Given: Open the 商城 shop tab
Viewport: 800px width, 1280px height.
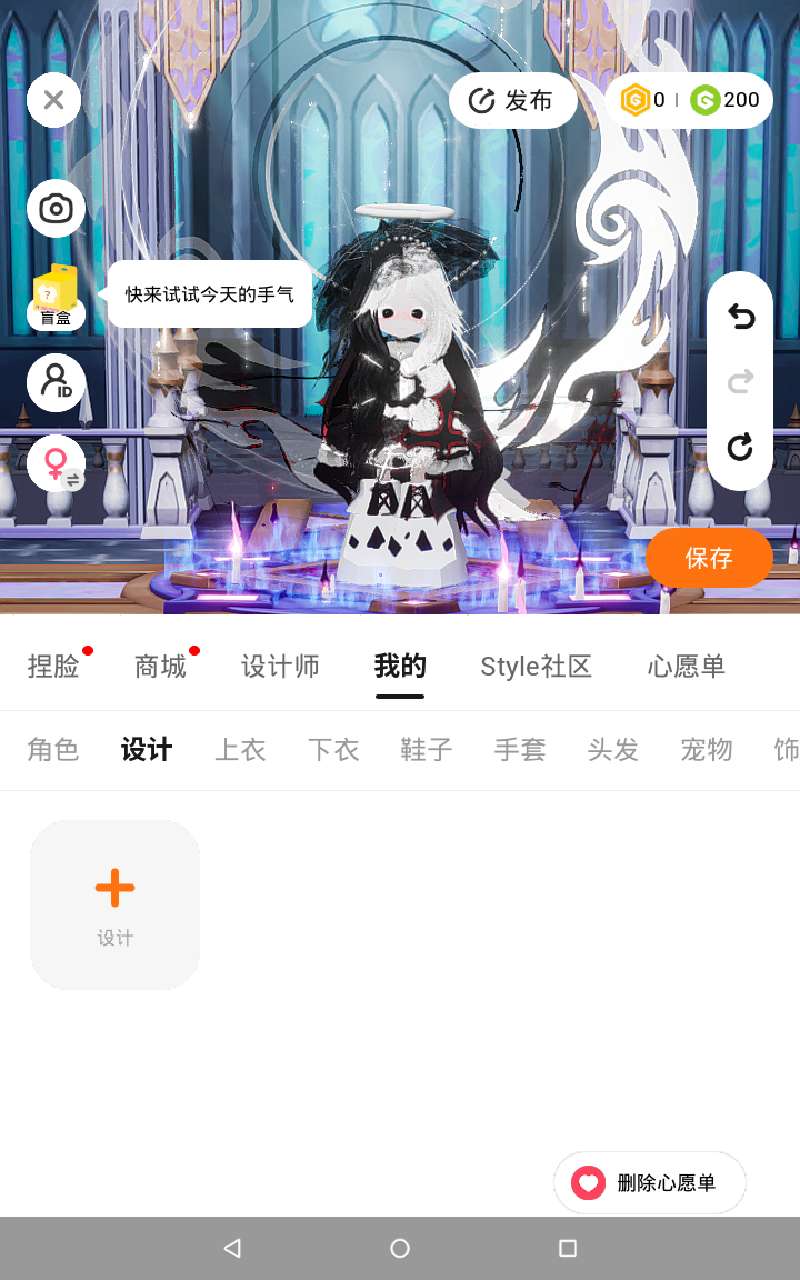Looking at the screenshot, I should point(161,666).
